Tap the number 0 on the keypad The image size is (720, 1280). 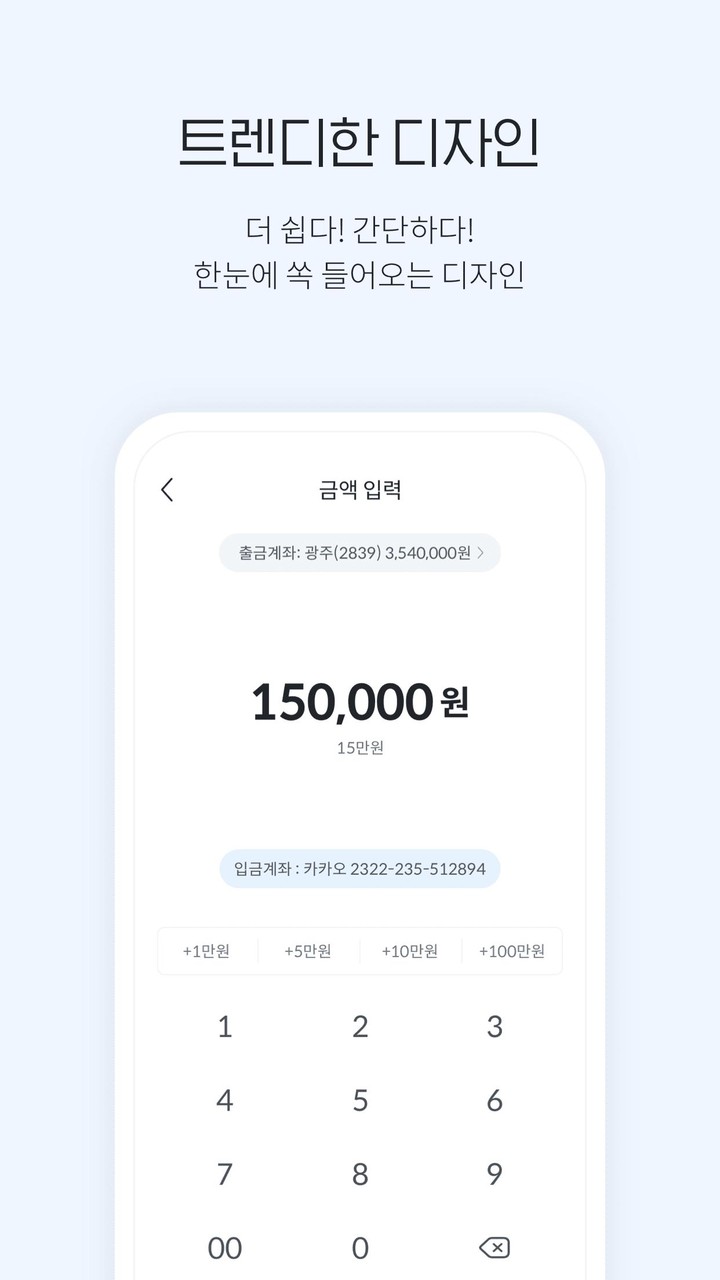pos(360,1248)
